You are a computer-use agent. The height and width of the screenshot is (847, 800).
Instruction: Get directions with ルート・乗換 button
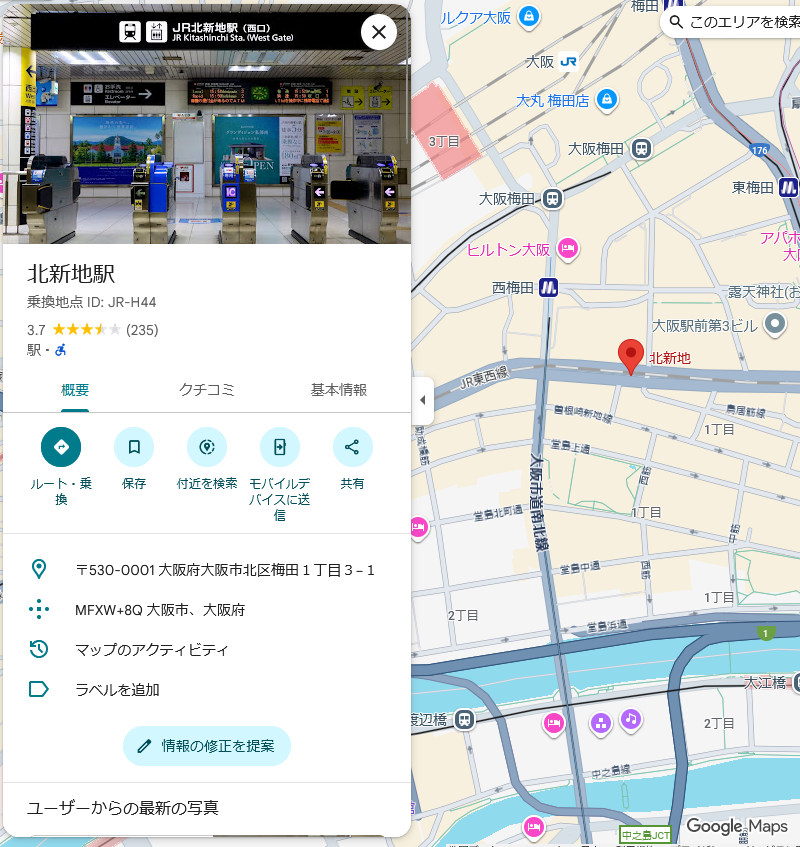point(61,447)
